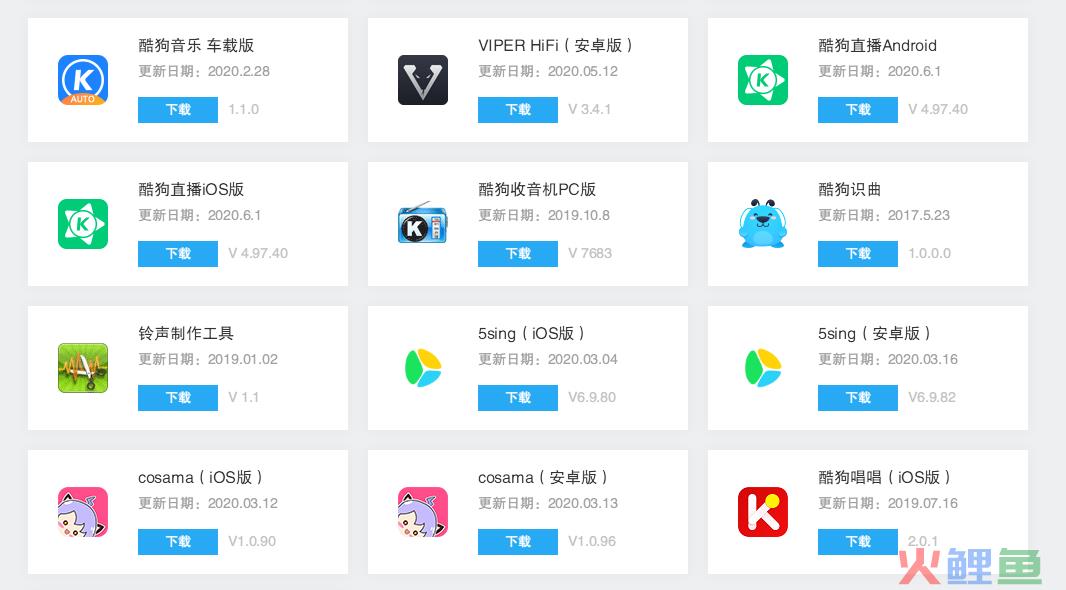Download 酷狗直播Android

[858, 110]
